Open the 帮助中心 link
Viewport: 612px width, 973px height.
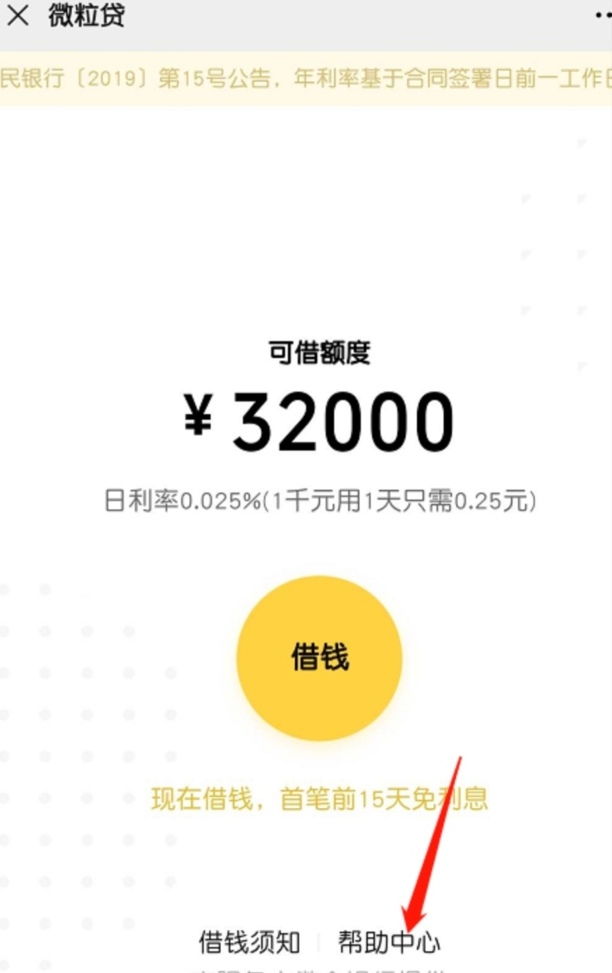(389, 942)
